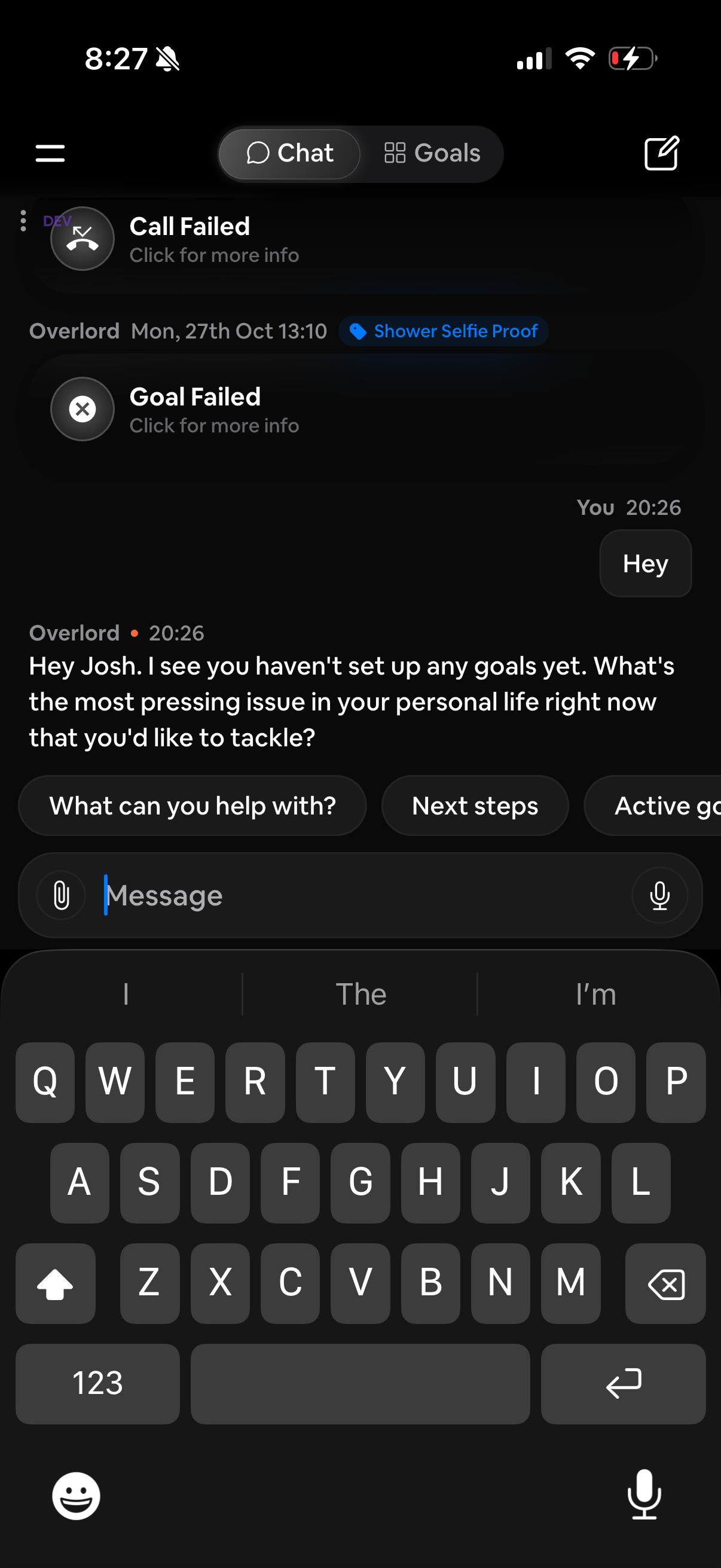Select the Chat tab
Viewport: 721px width, 1568px height.
(x=289, y=153)
